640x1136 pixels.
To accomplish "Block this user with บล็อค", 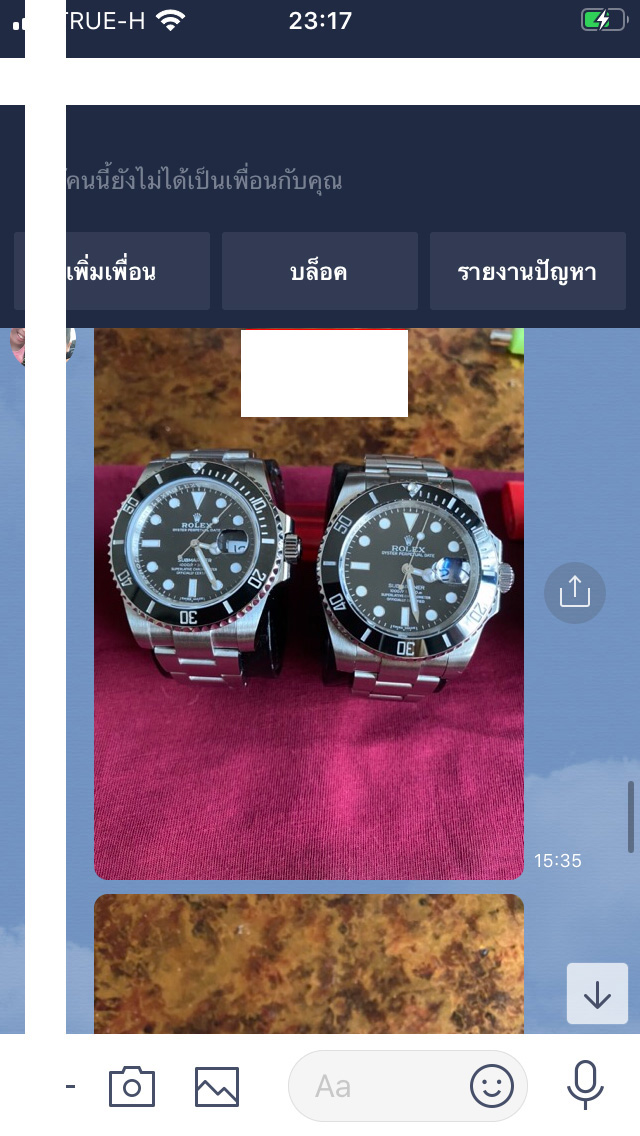I will (319, 271).
